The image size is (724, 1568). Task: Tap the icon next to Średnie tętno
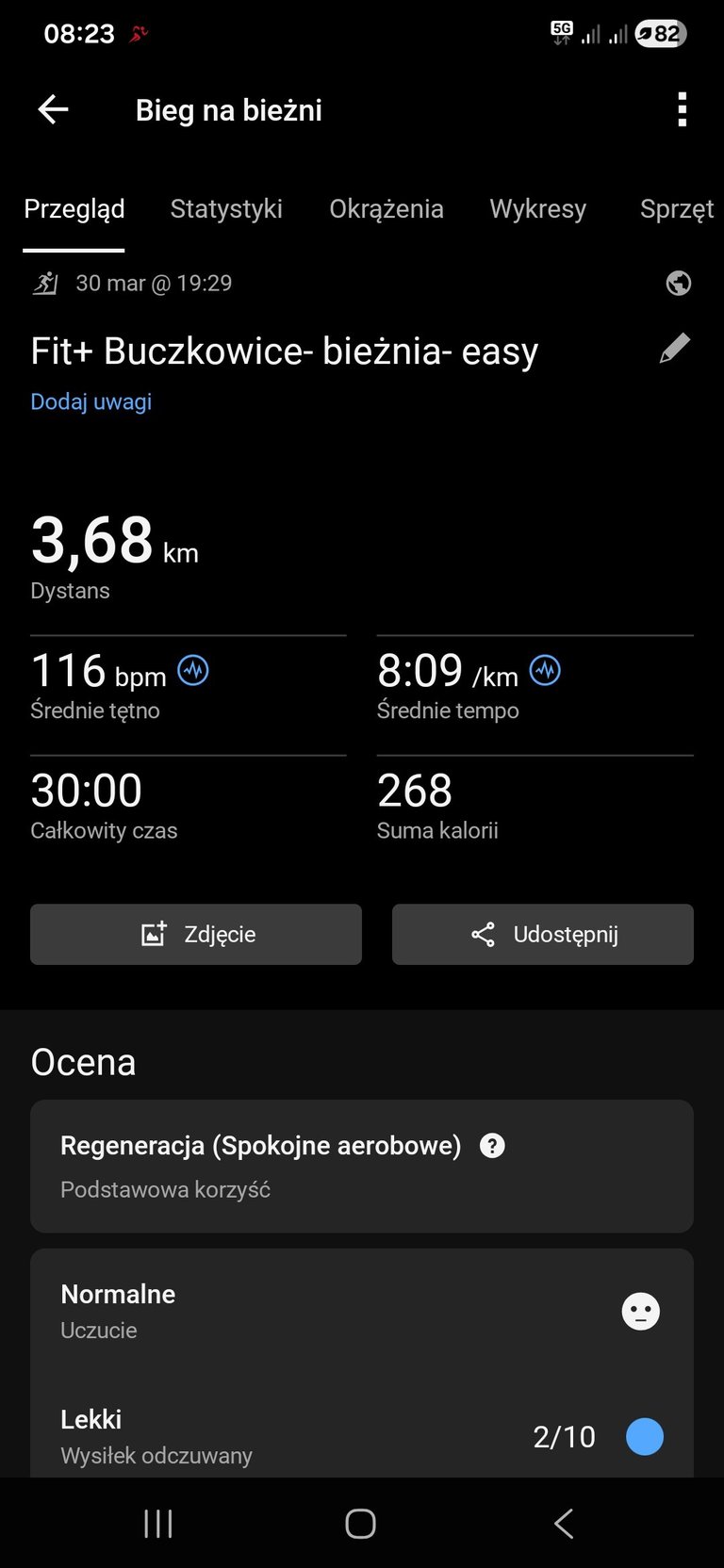(x=193, y=671)
